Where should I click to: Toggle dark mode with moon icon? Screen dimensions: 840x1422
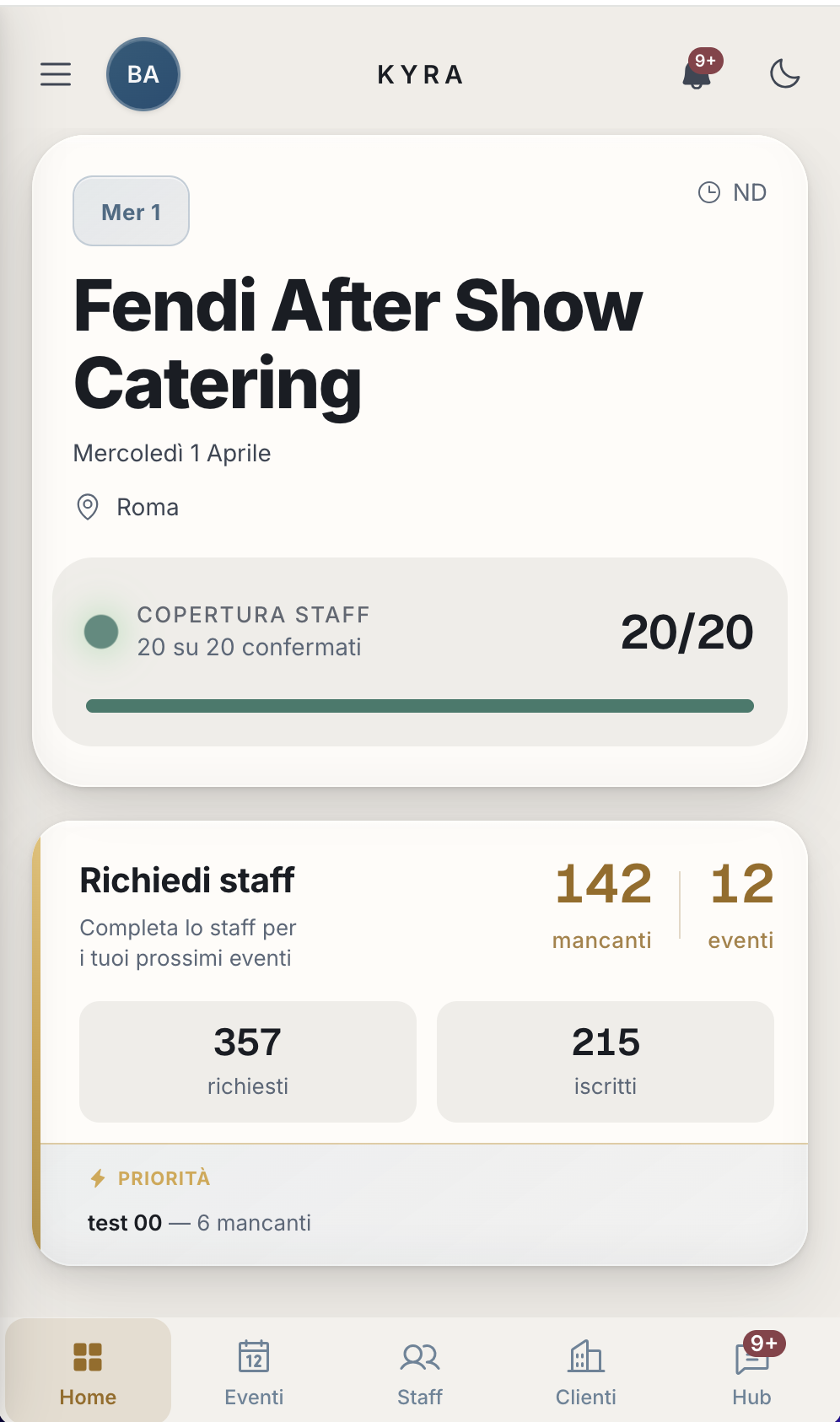(x=784, y=74)
